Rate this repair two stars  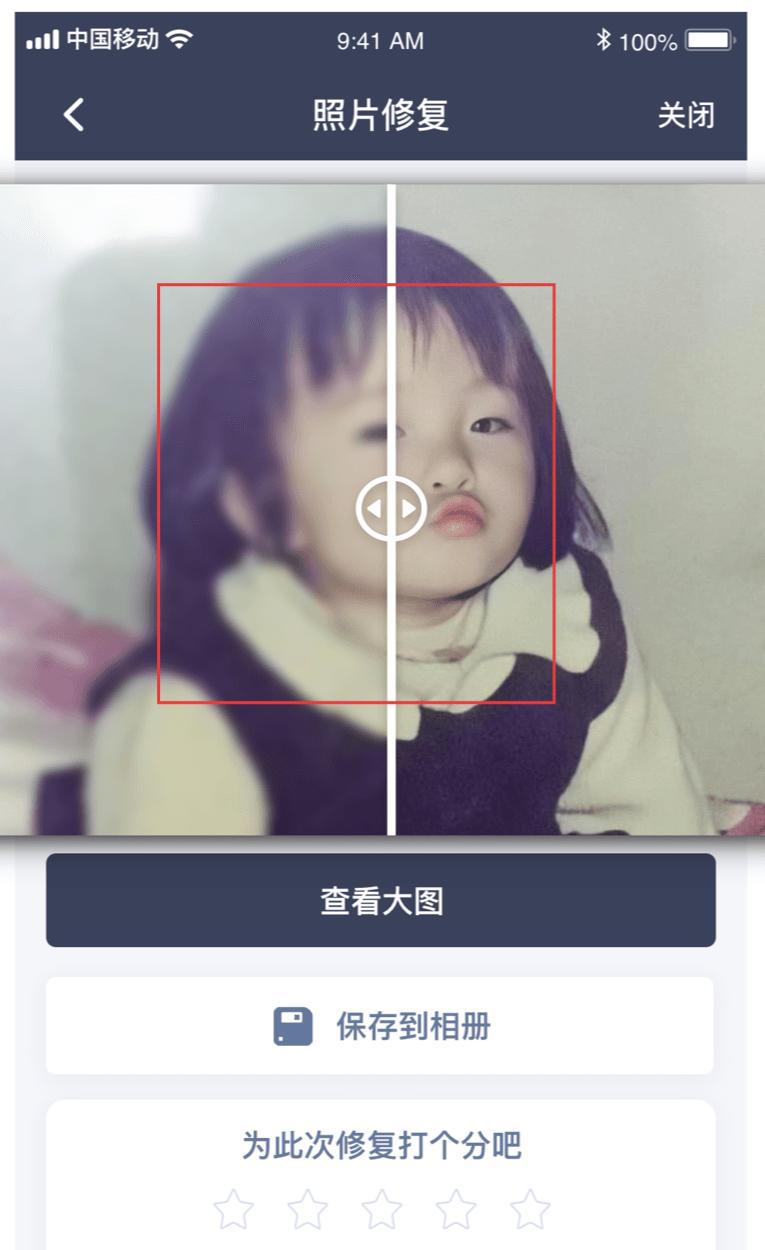[308, 1210]
